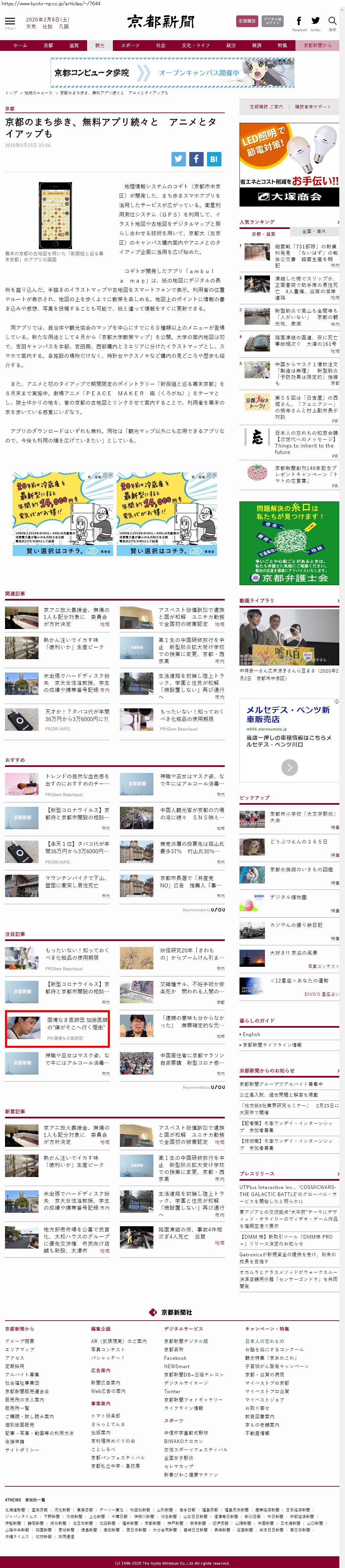The height and width of the screenshot is (1568, 345).
Task: Bookmark article with Hatena B! button
Action: coord(213,159)
